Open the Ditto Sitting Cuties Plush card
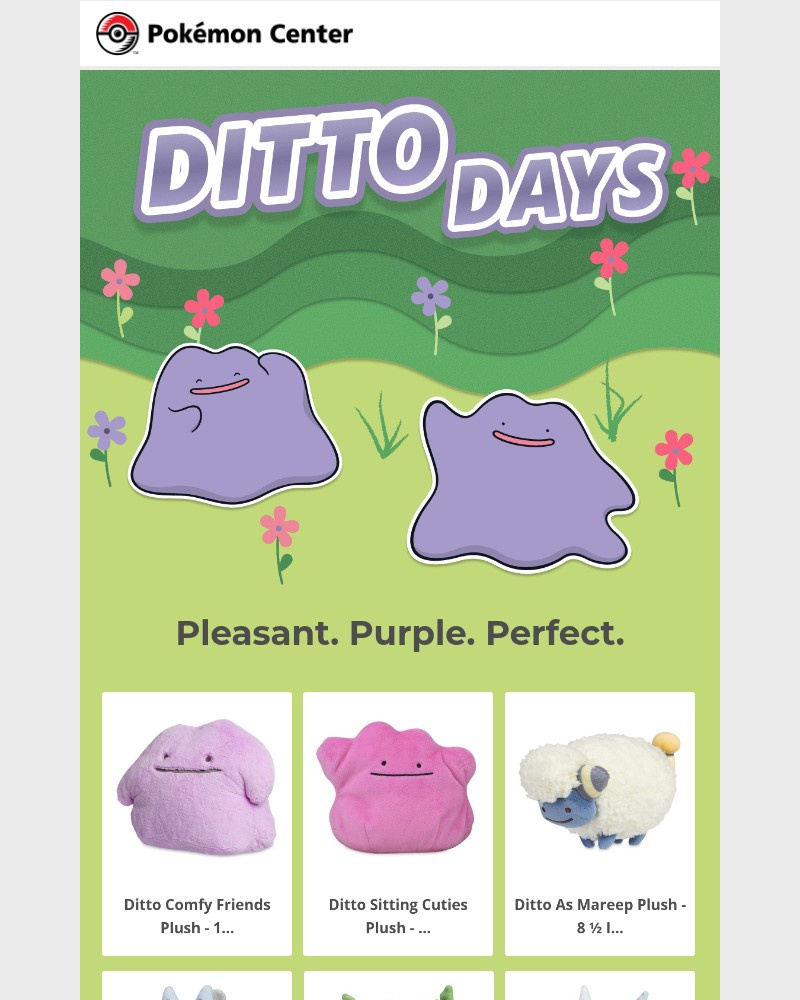800x1000 pixels. pos(398,822)
